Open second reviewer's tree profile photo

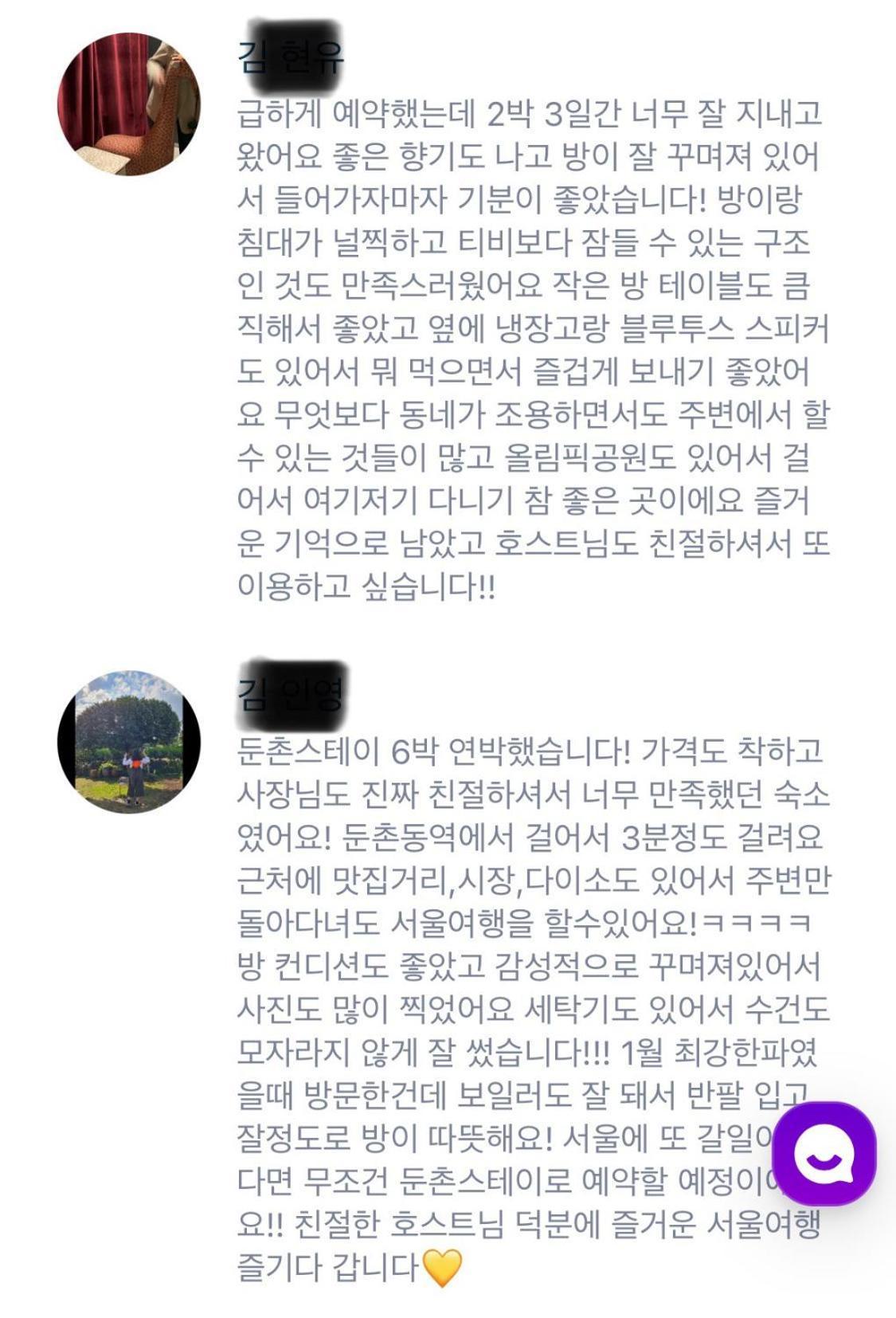point(129,741)
